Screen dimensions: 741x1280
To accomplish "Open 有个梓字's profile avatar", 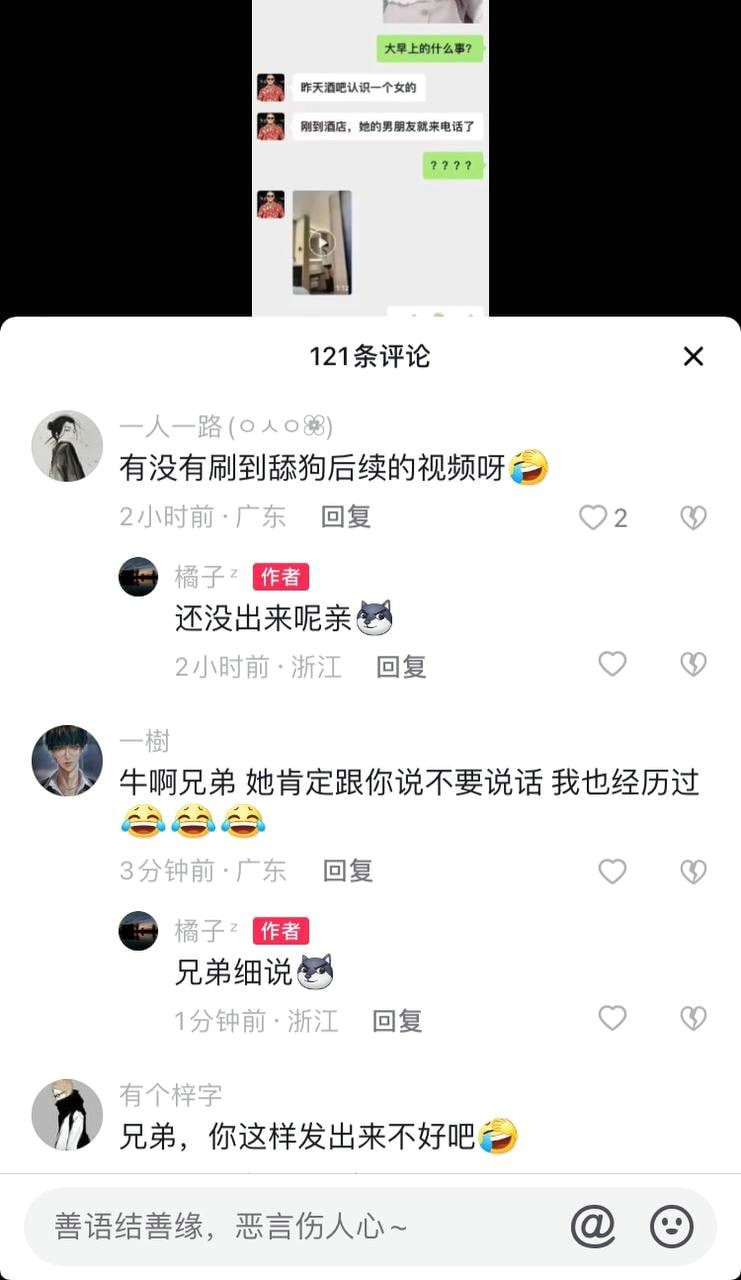I will coord(68,1114).
